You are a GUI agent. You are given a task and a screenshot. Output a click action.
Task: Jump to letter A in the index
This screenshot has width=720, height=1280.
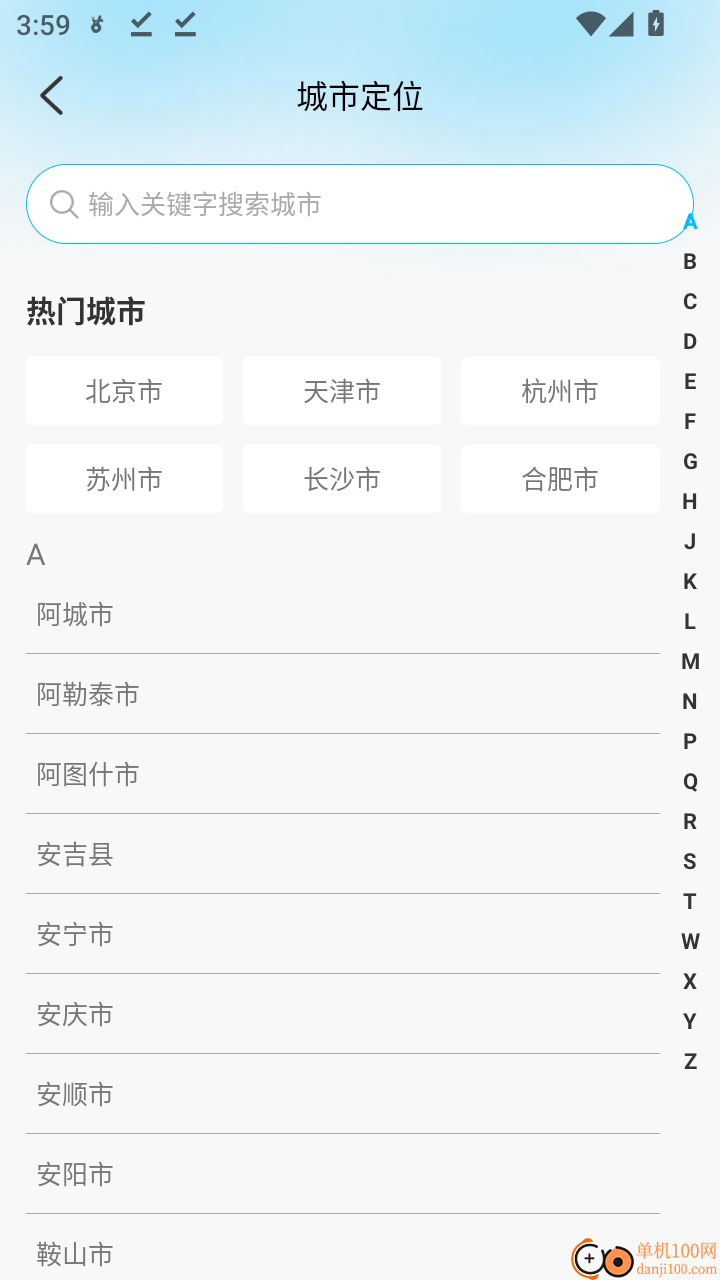point(690,222)
